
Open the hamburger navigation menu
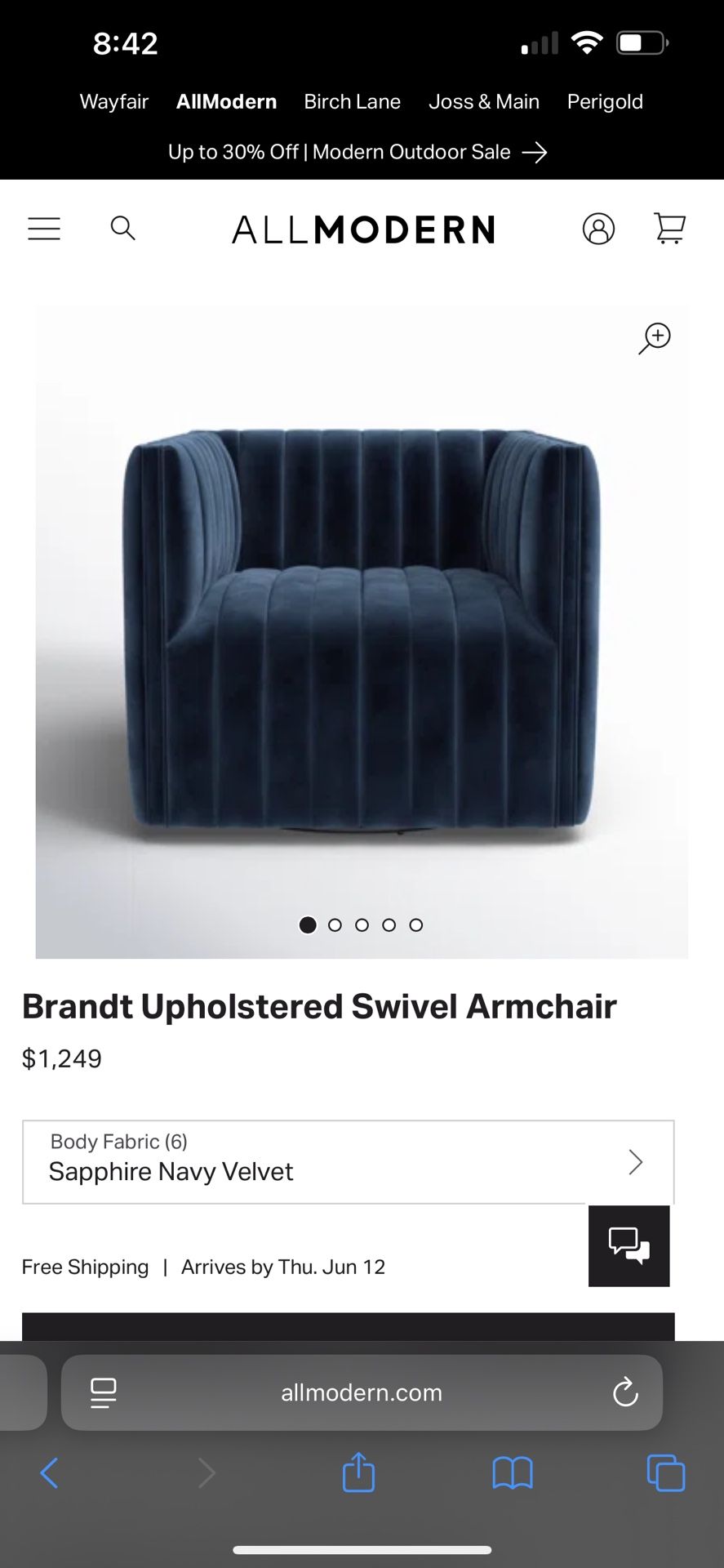44,229
